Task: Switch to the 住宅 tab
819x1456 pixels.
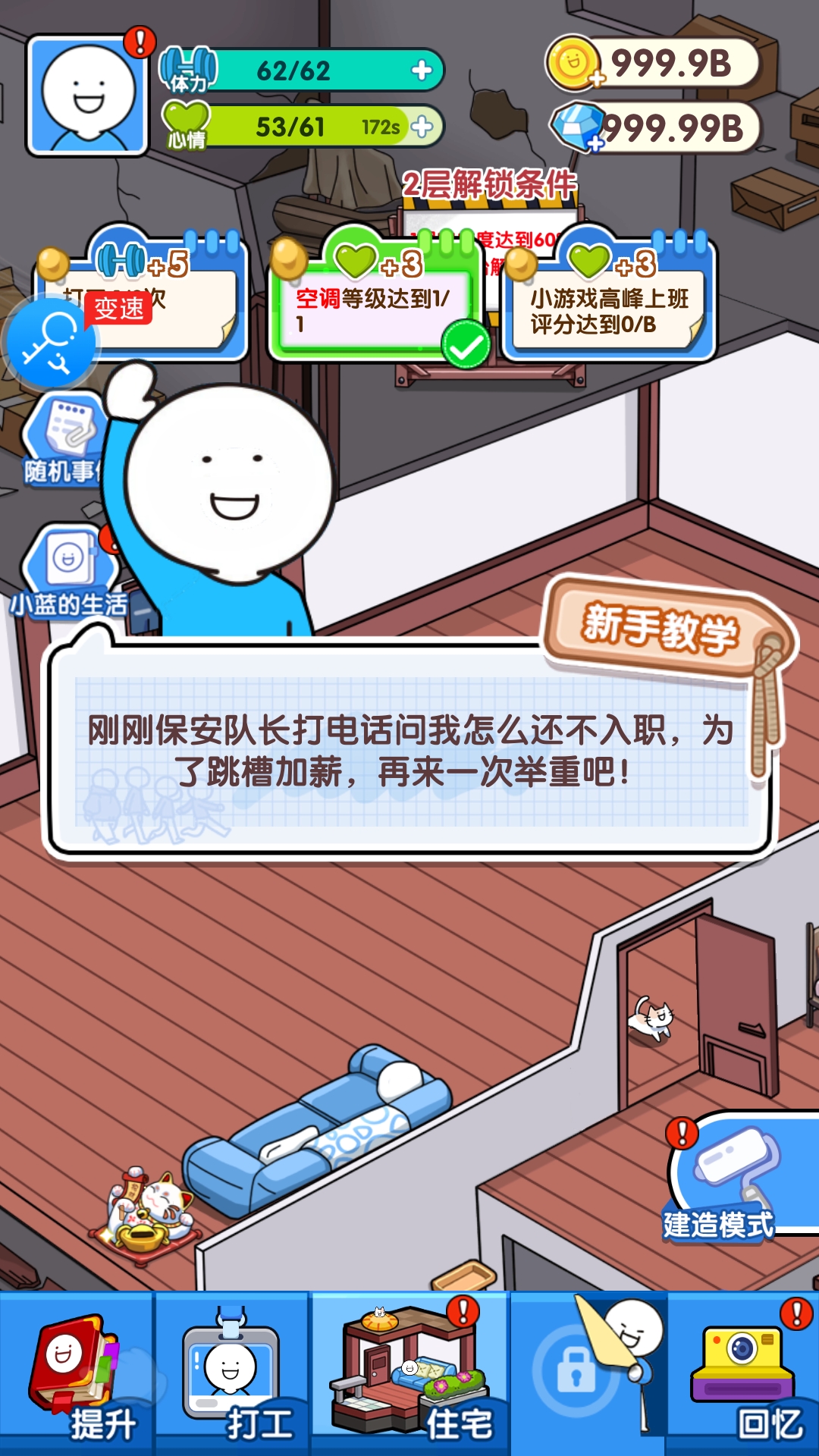Action: (x=410, y=1374)
